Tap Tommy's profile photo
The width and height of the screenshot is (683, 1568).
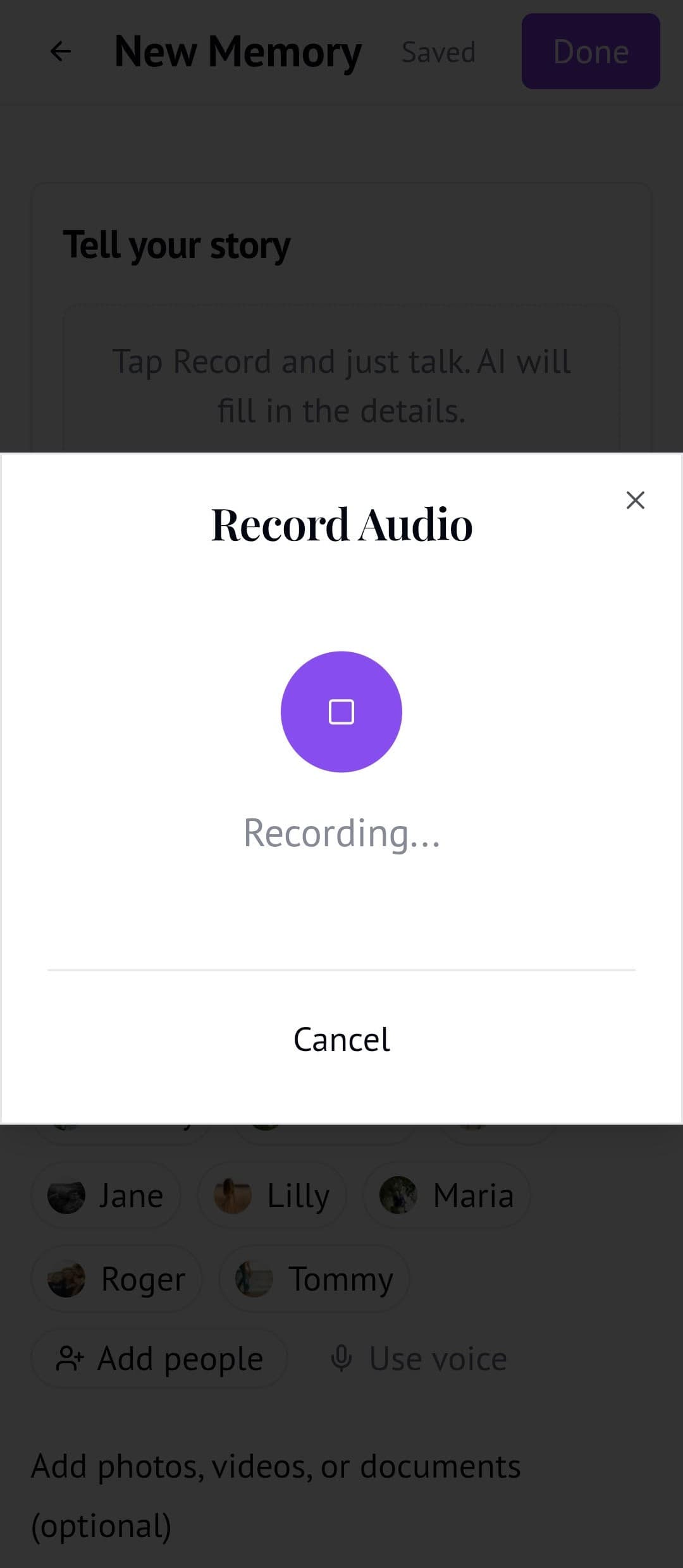[x=252, y=1278]
